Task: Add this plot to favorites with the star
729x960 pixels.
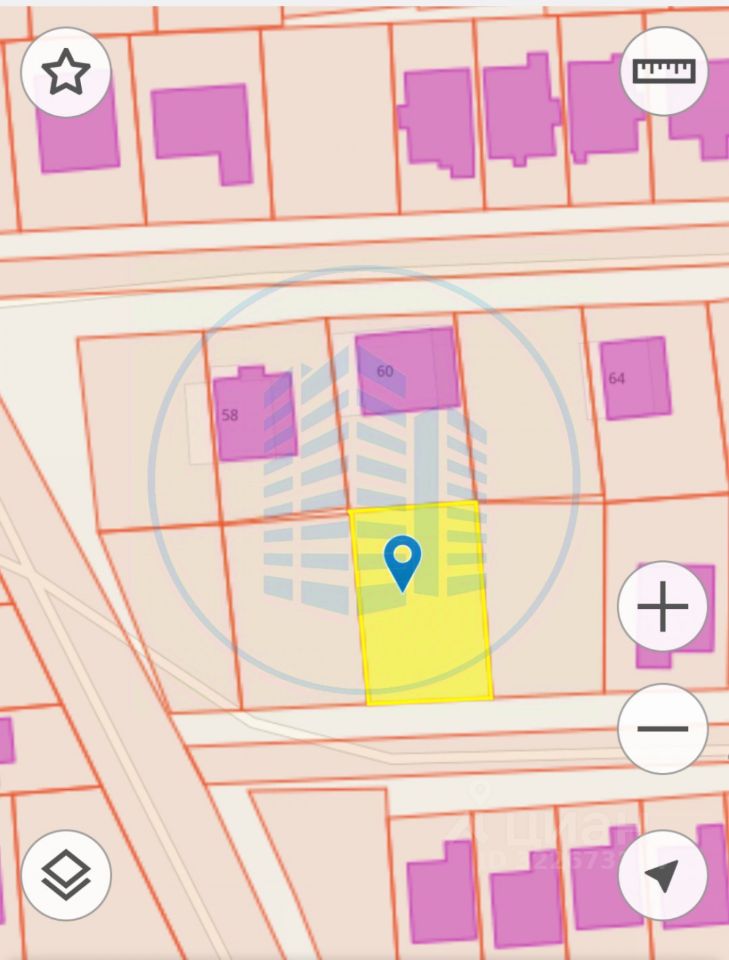Action: (66, 73)
